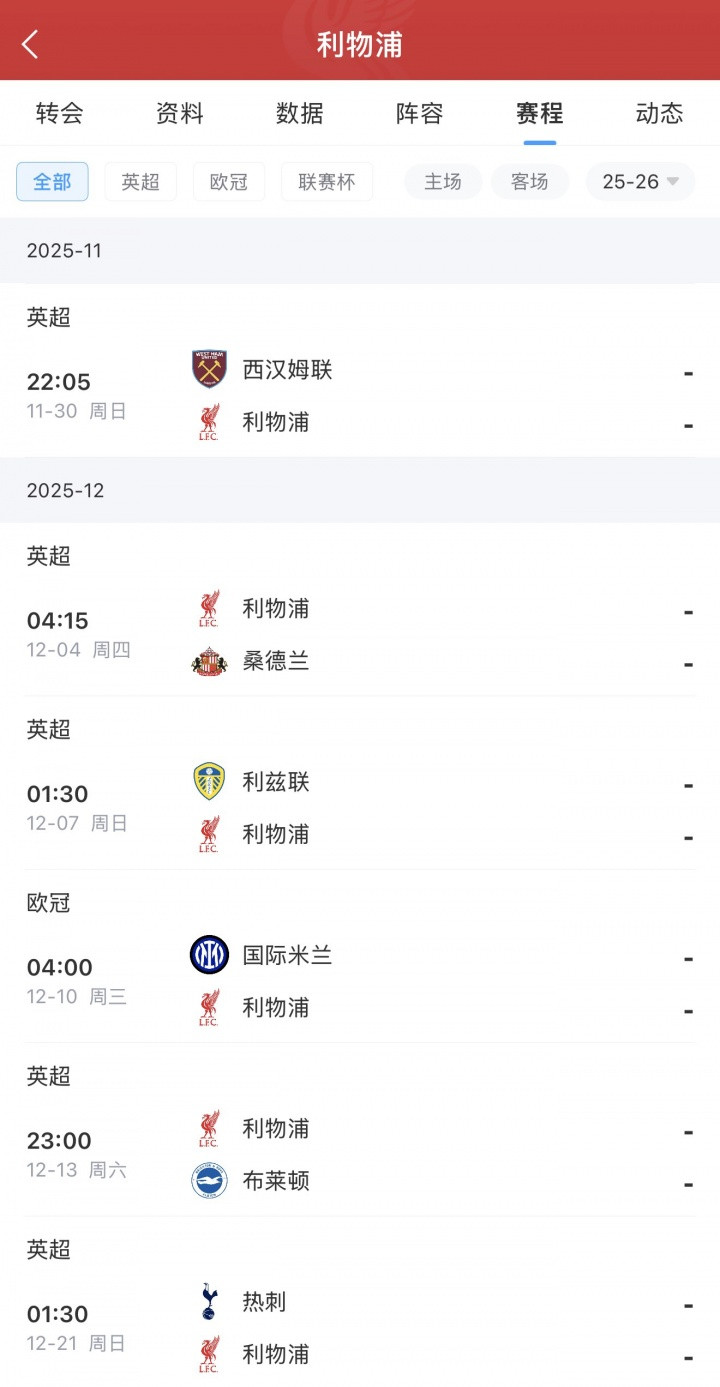The image size is (720, 1387).
Task: View the 热刺 vs 利物浦 match
Action: pos(360,1328)
